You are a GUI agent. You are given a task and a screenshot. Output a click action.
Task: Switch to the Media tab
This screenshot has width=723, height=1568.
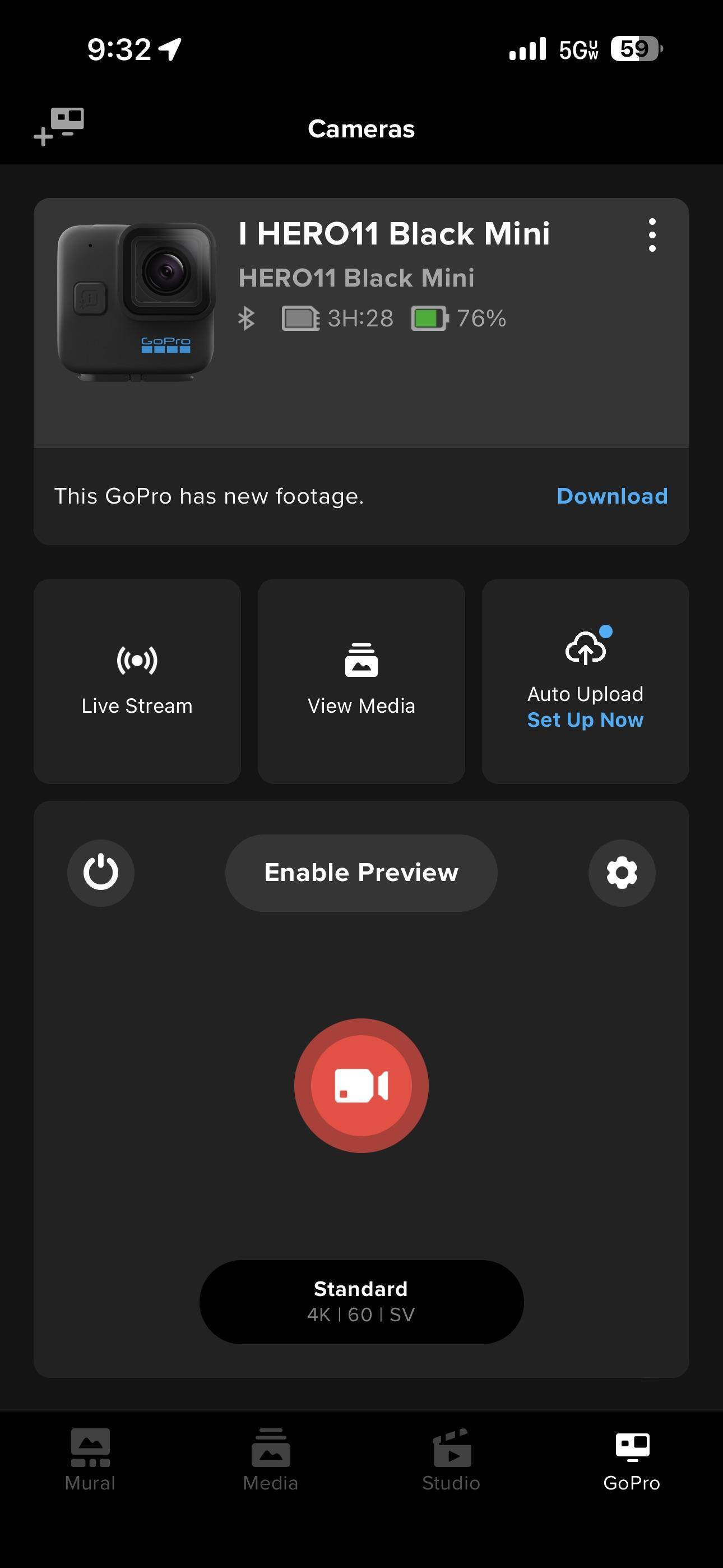[x=271, y=1460]
